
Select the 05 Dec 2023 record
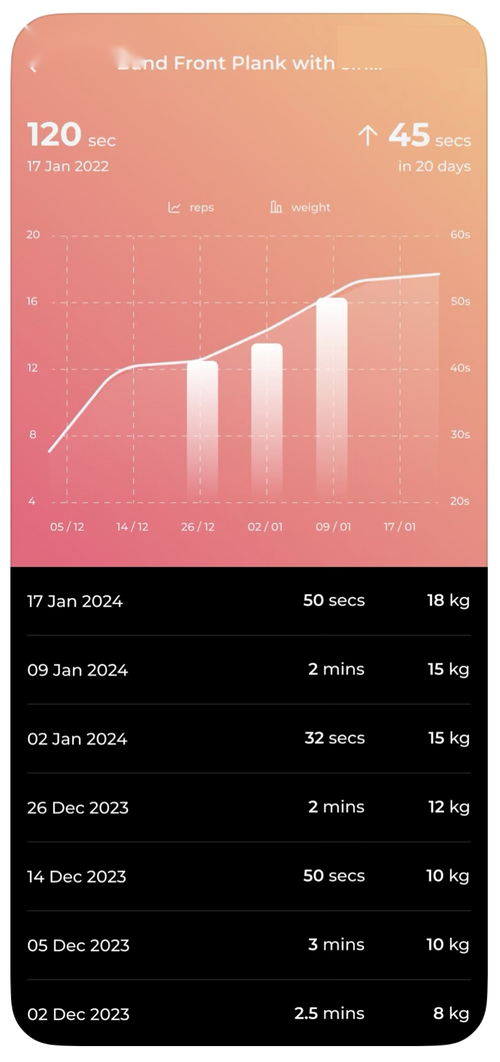tap(249, 945)
